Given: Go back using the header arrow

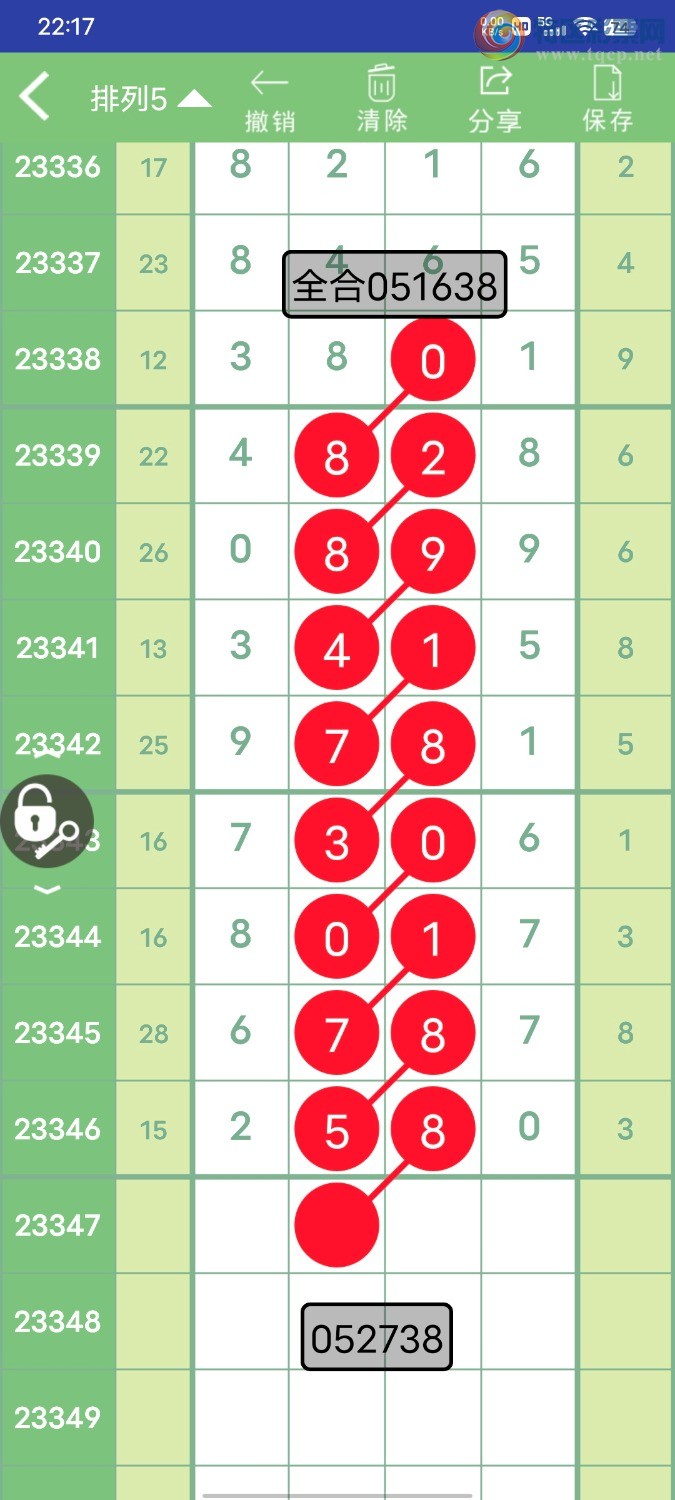Looking at the screenshot, I should pyautogui.click(x=34, y=98).
